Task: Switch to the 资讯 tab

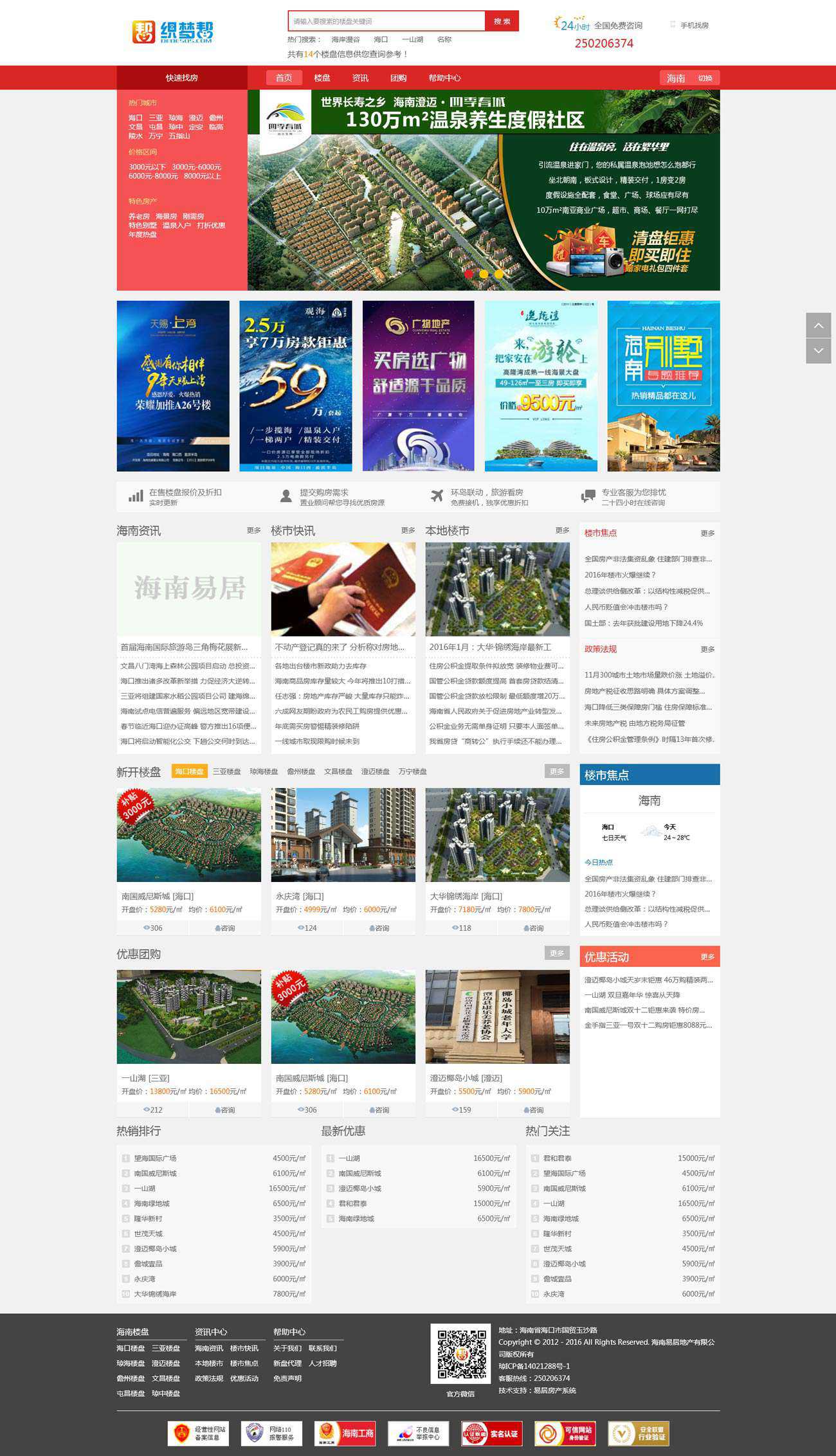Action: point(360,78)
